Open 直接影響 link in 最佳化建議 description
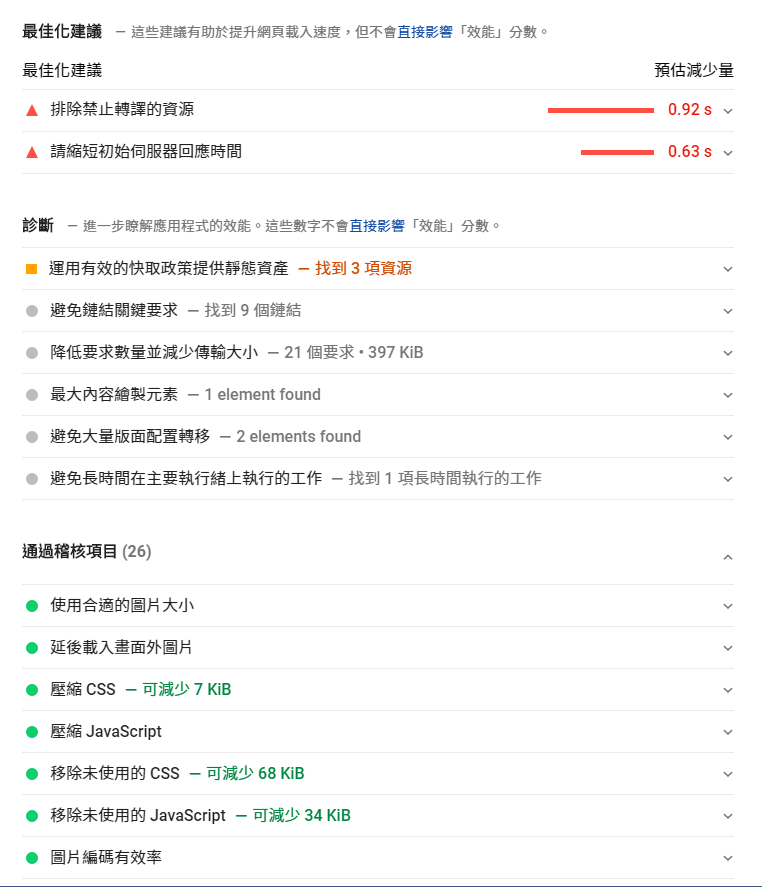The image size is (762, 887). click(x=425, y=32)
